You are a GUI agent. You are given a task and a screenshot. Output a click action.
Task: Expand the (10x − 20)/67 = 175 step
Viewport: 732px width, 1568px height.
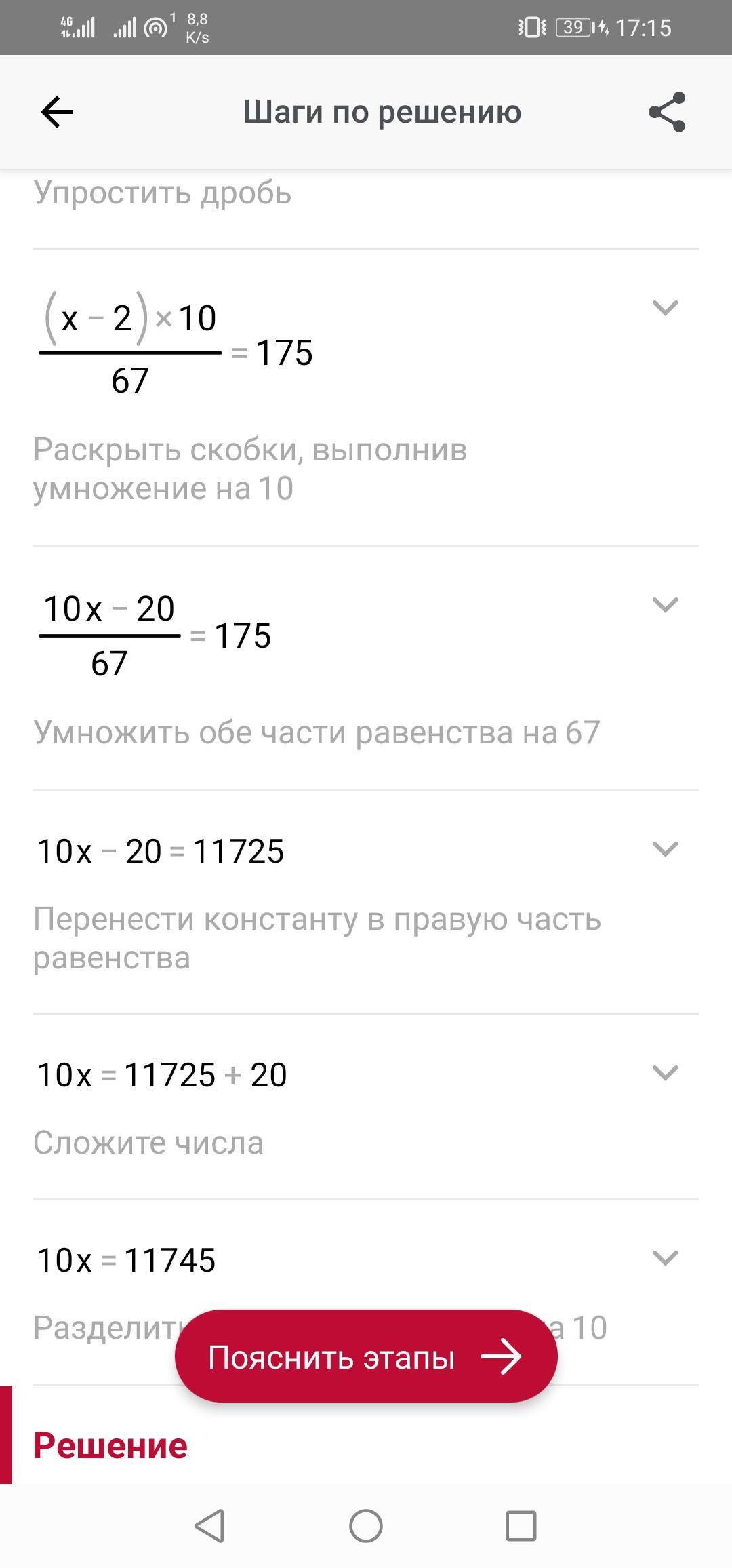(665, 604)
